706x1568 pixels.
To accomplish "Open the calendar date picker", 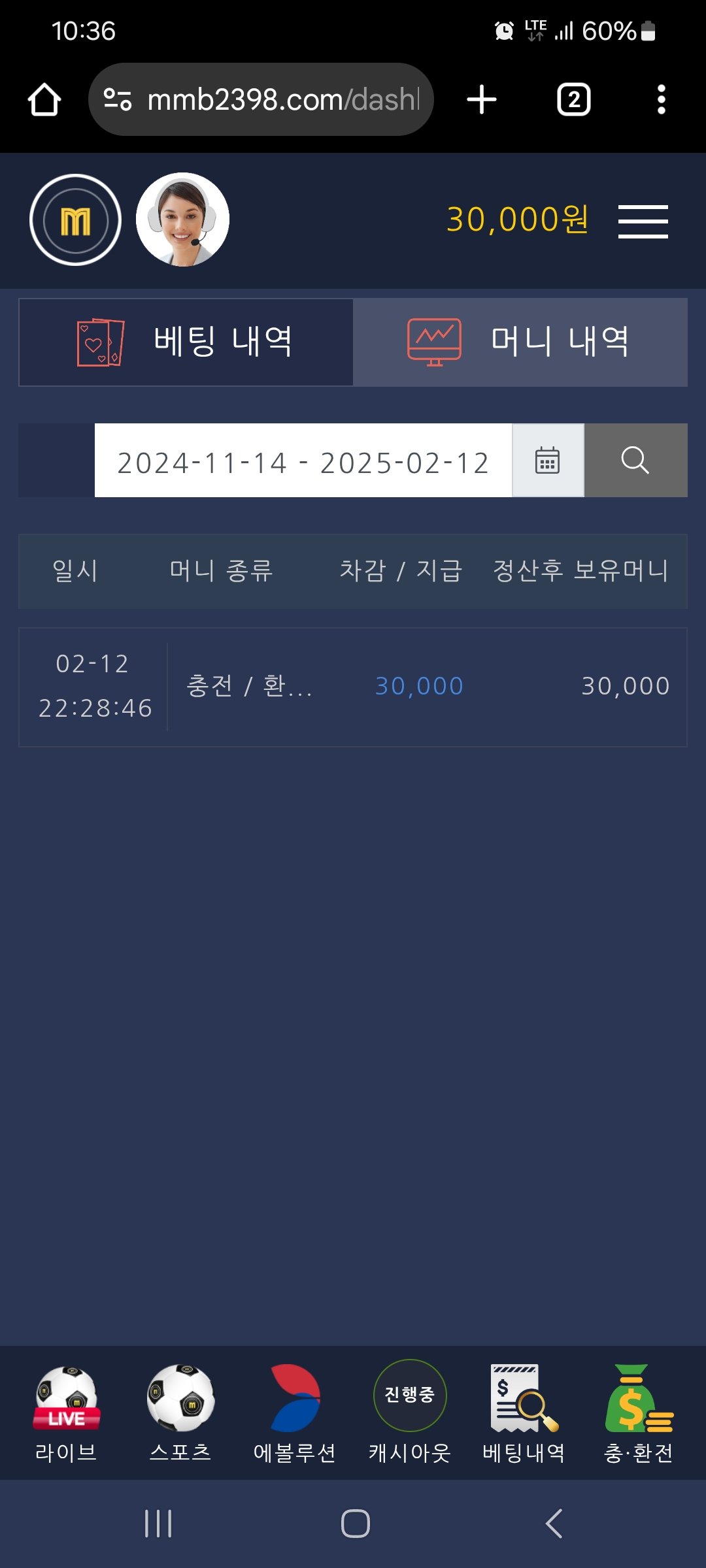I will (548, 461).
